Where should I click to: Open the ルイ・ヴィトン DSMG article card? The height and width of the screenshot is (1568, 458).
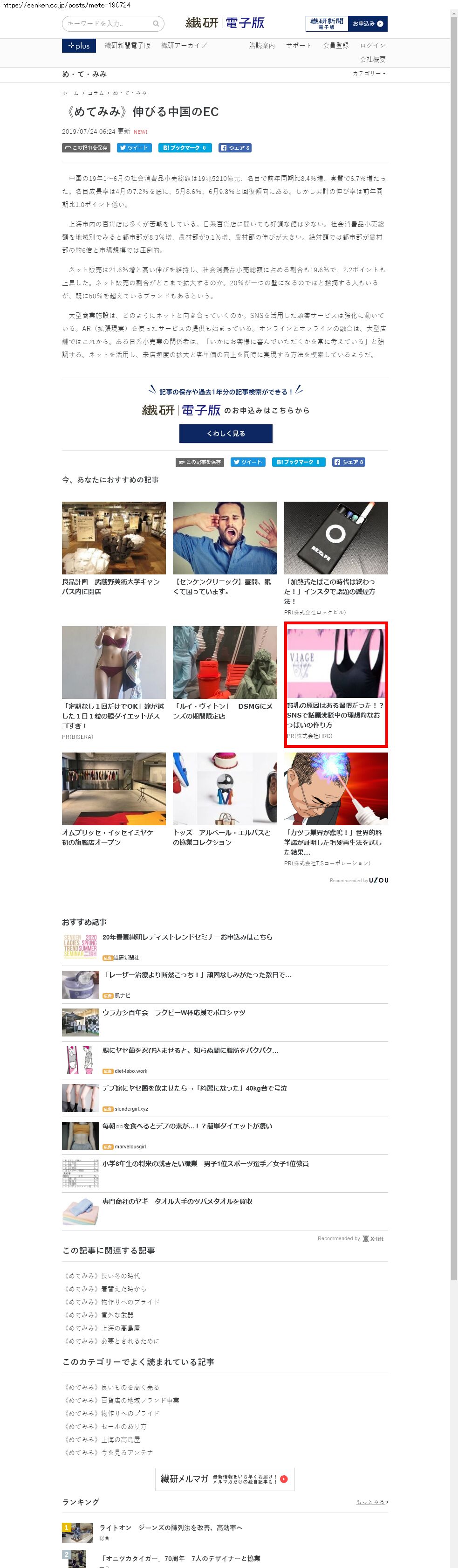(x=225, y=672)
